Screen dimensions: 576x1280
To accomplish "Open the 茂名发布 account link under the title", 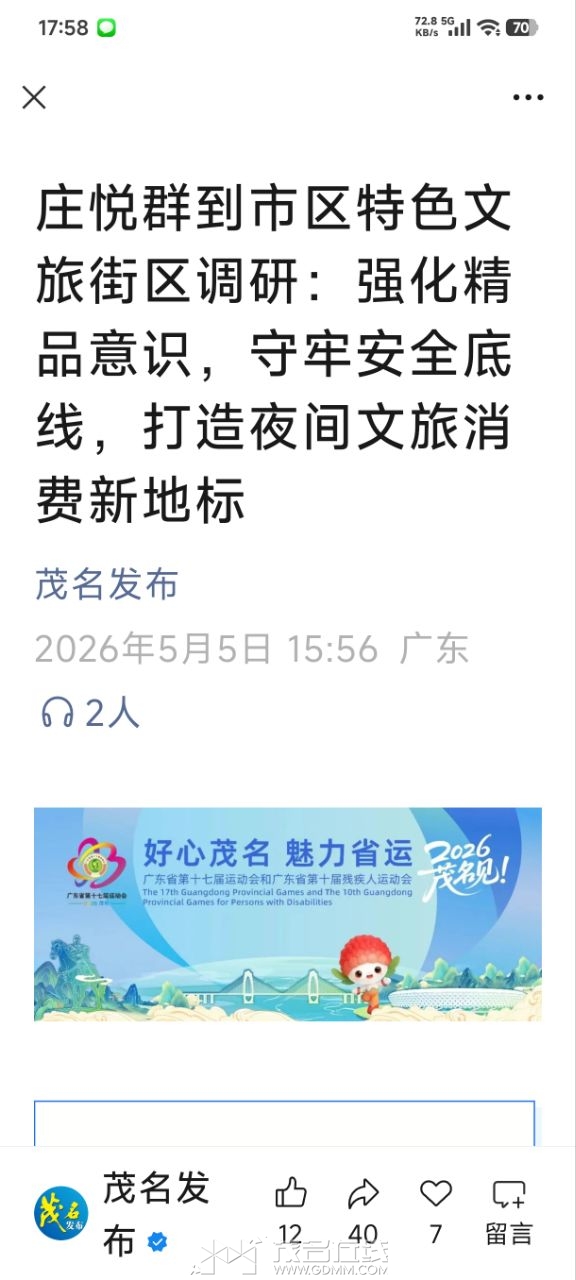I will [107, 584].
